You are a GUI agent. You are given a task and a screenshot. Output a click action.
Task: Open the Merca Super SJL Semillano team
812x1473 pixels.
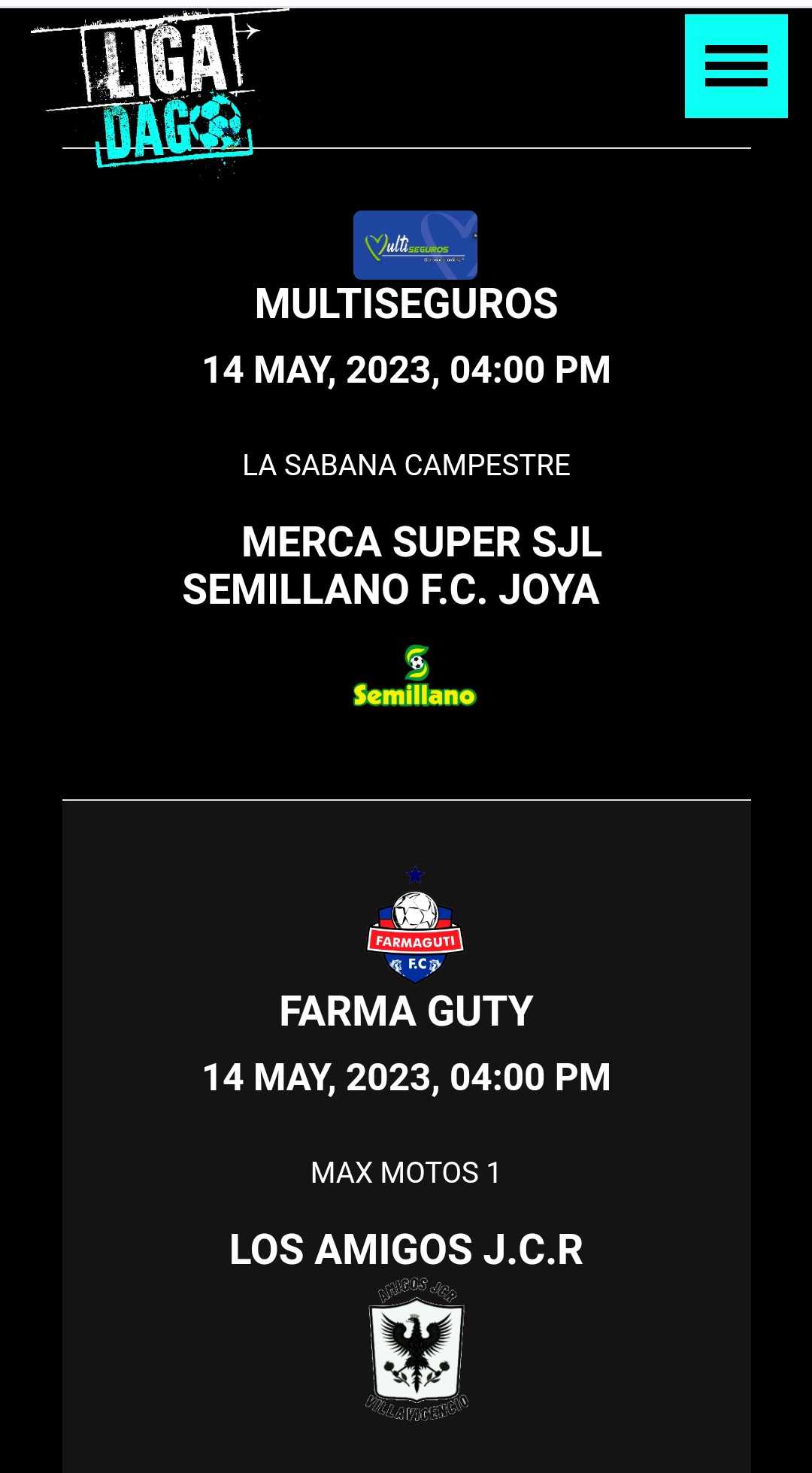[391, 565]
